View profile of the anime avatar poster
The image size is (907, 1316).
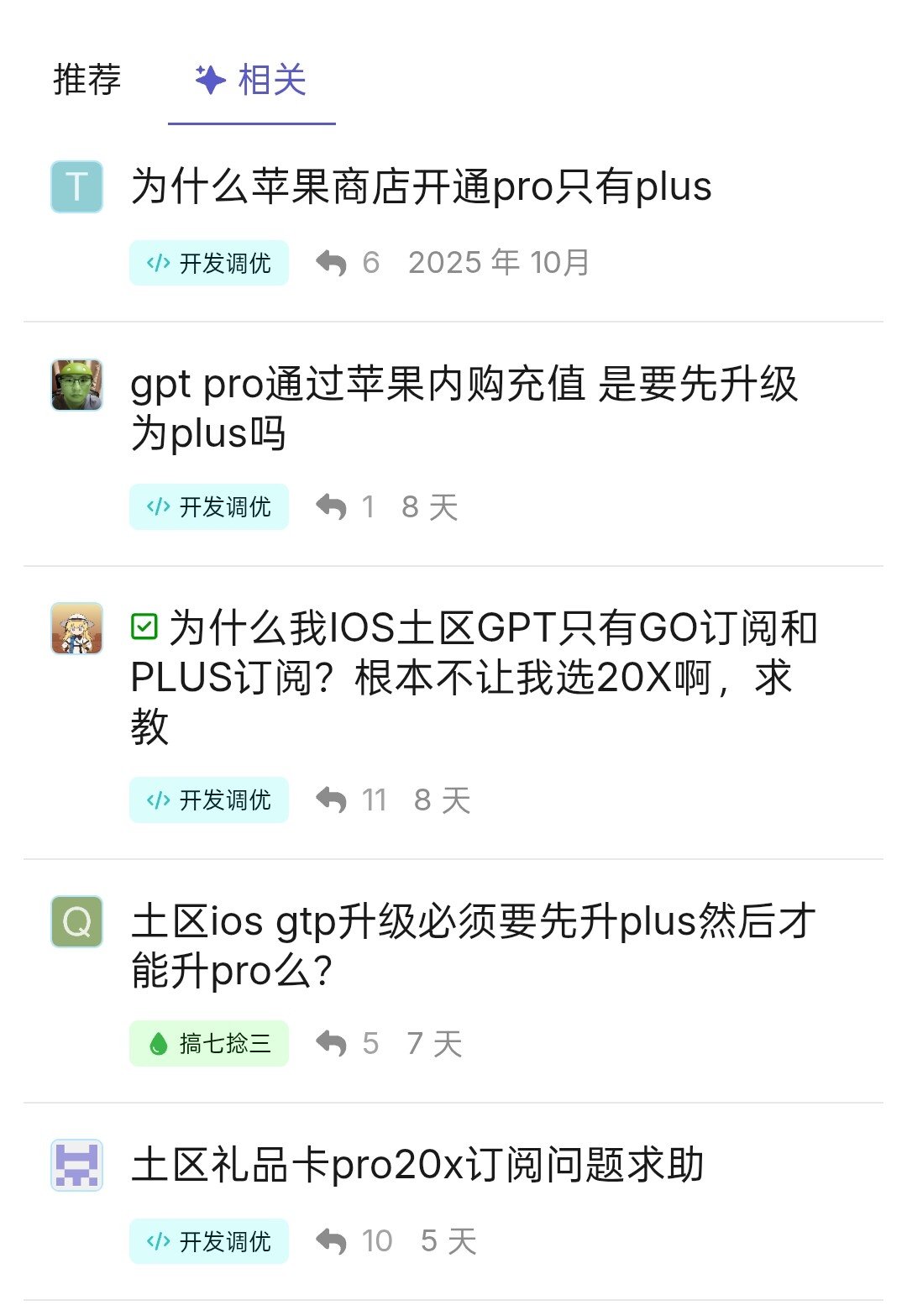[x=77, y=628]
